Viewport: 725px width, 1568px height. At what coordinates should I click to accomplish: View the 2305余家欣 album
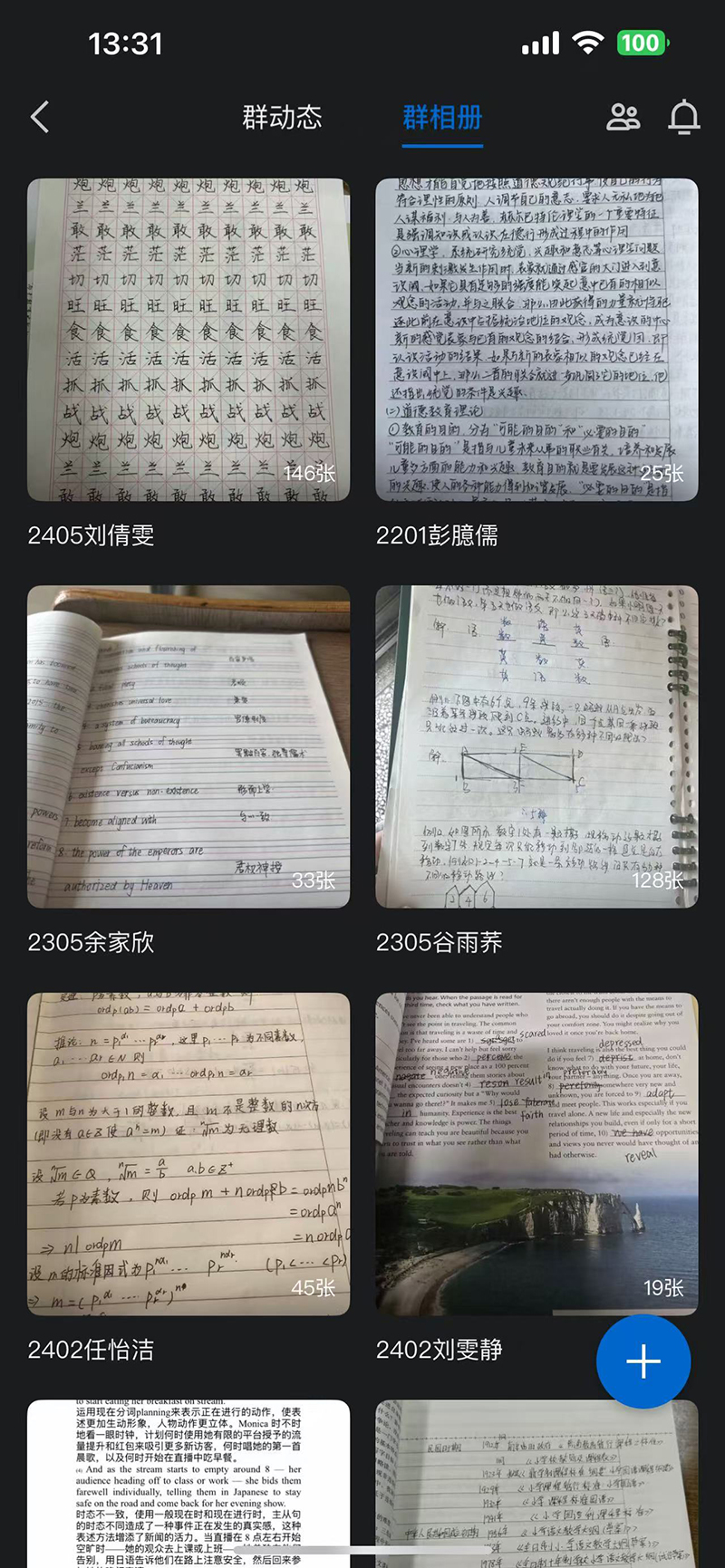pyautogui.click(x=188, y=746)
